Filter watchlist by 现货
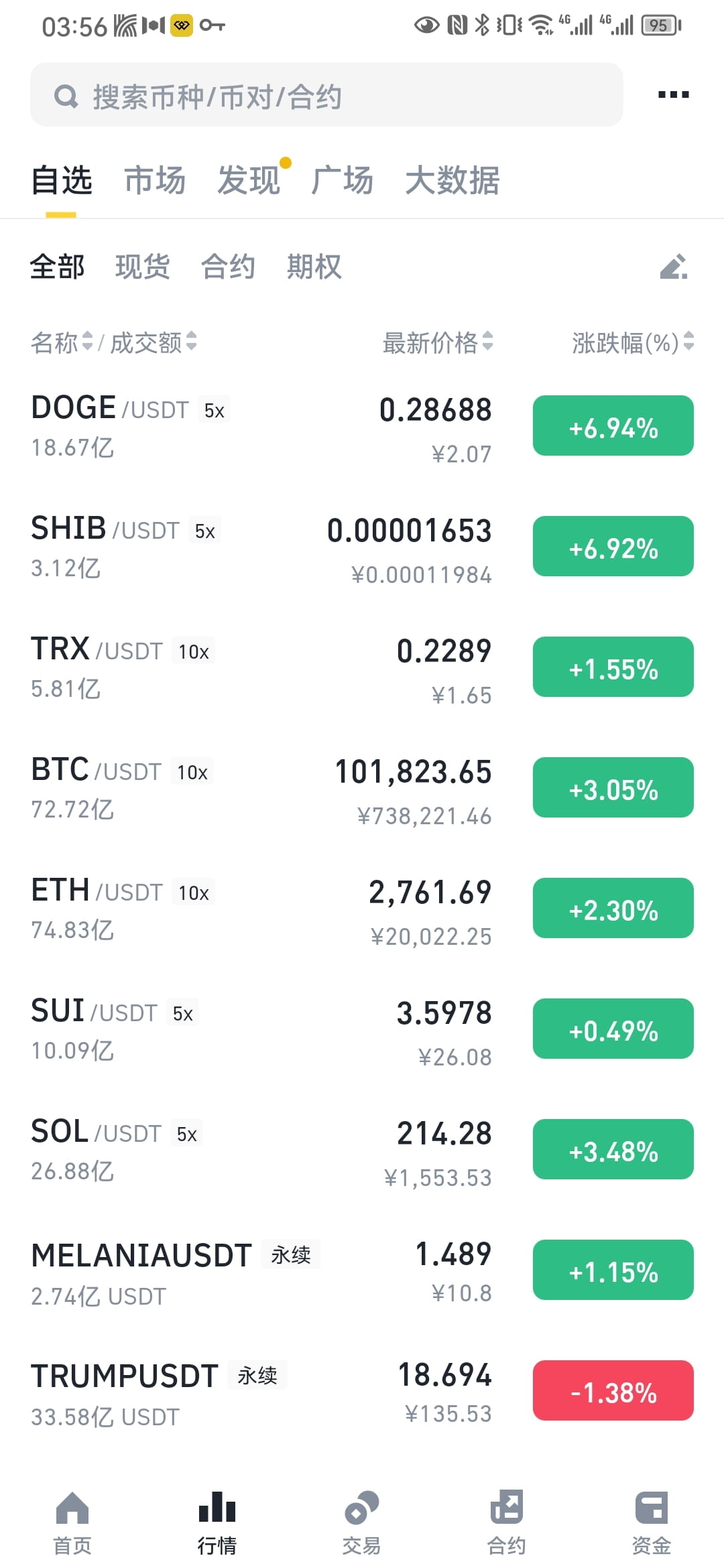 [x=143, y=267]
